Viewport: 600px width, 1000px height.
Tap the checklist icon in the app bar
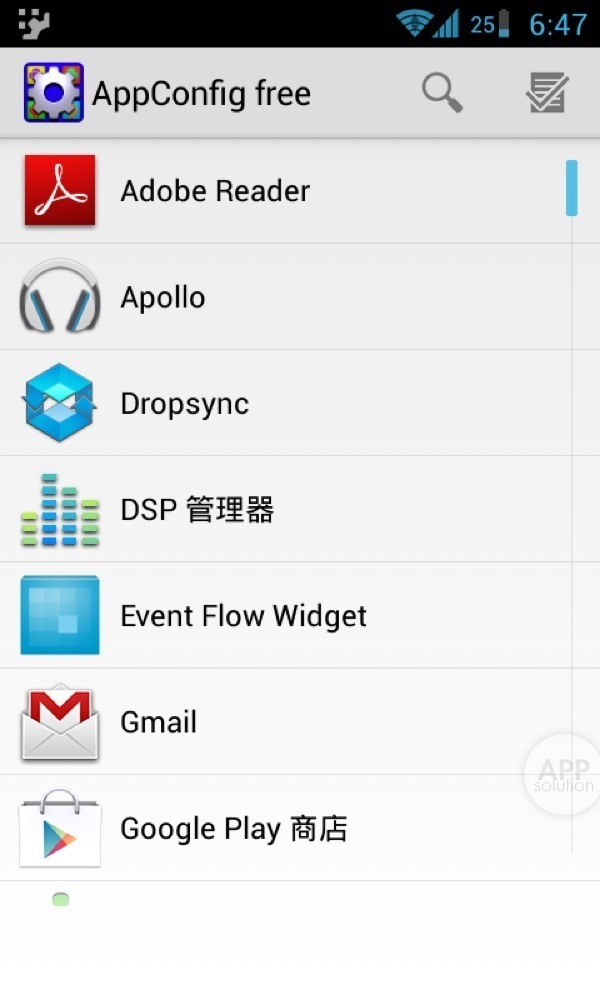[x=547, y=93]
